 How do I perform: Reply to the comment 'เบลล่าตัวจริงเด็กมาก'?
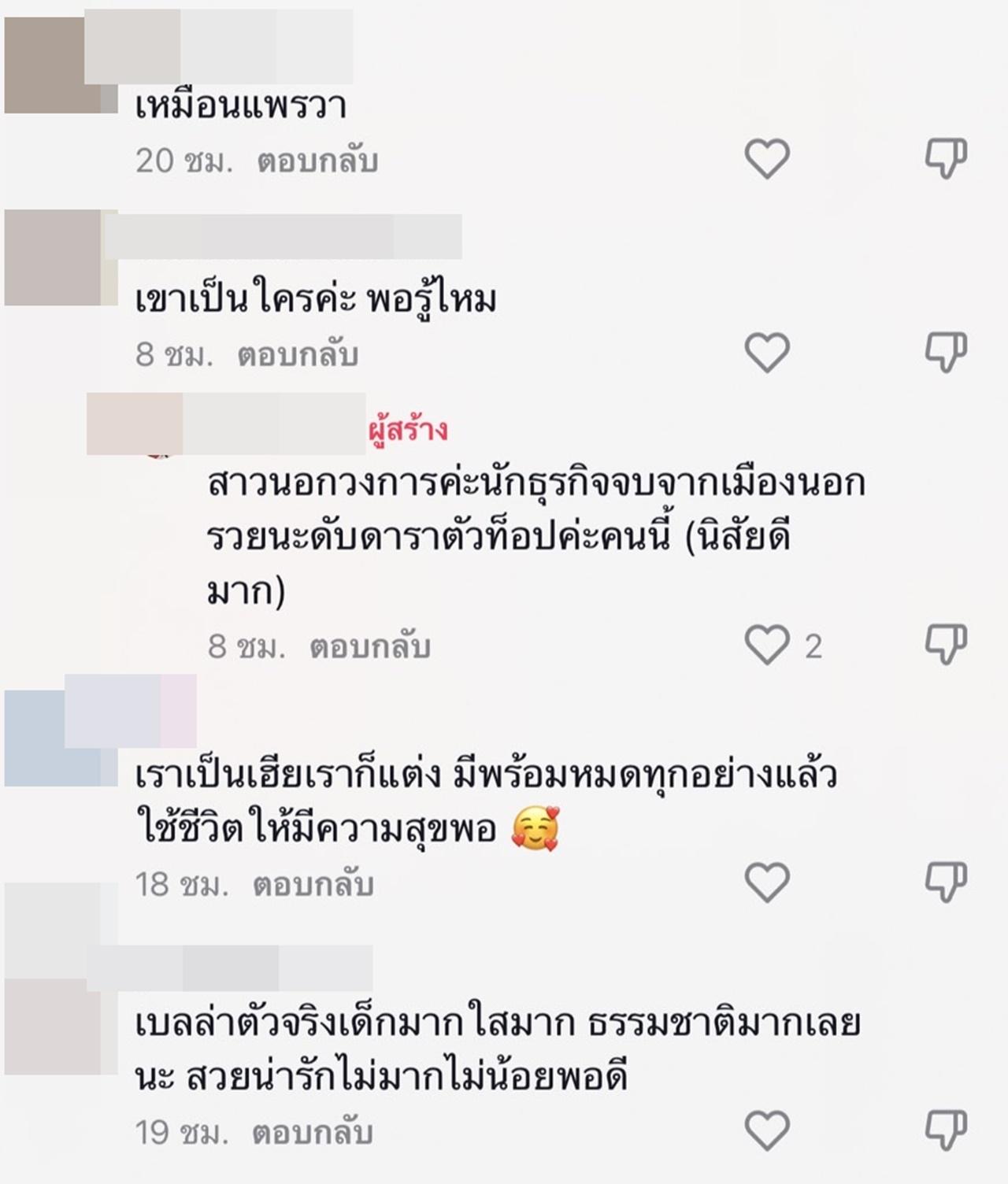[313, 1134]
